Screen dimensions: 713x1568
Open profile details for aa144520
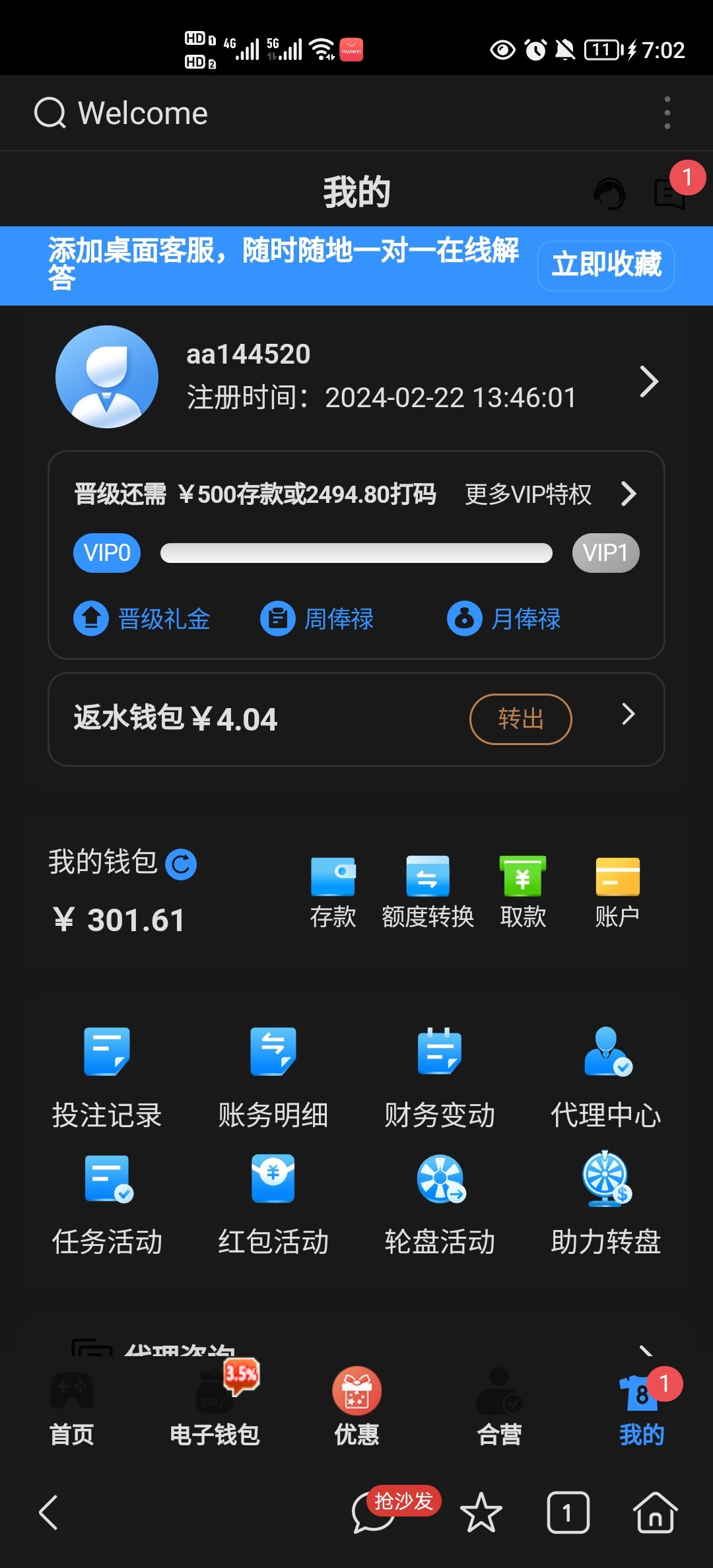649,381
